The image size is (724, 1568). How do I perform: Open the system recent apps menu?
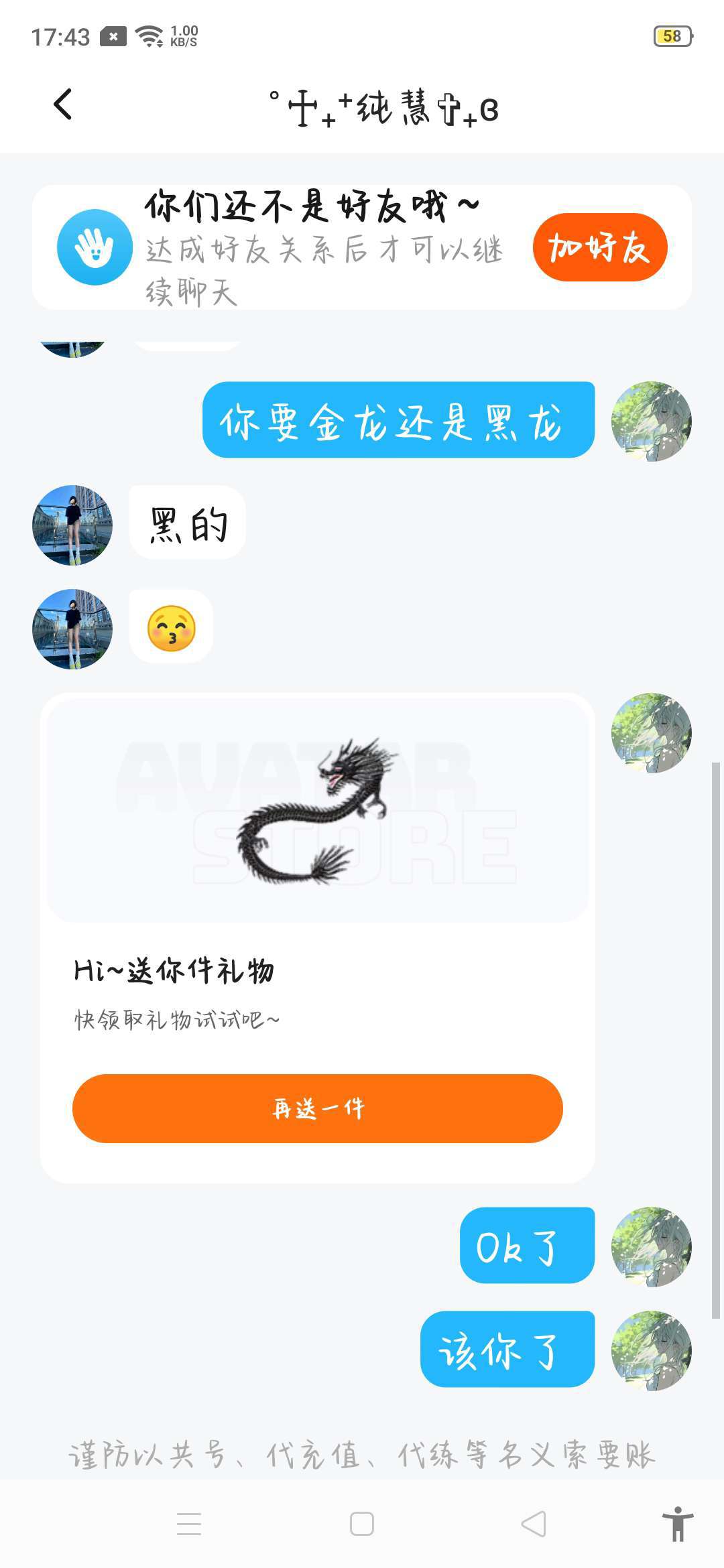coord(189,1524)
